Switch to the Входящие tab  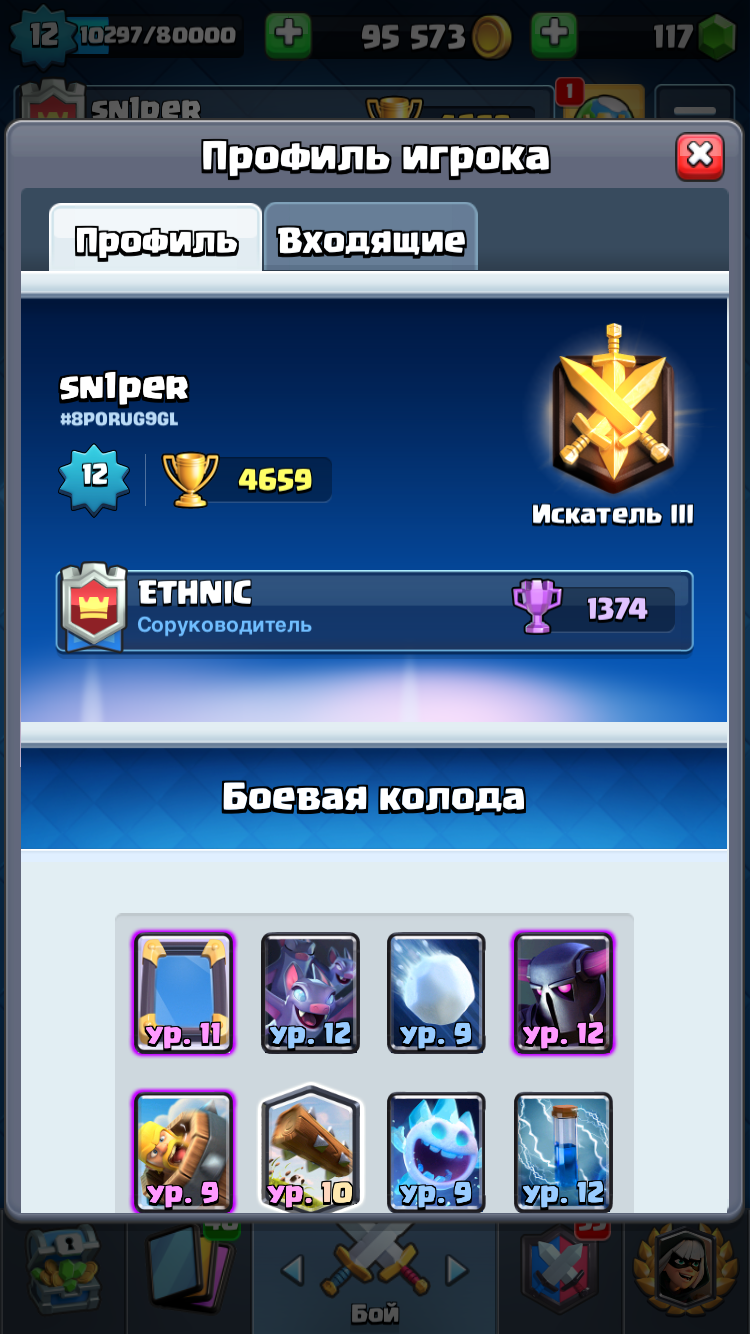pyautogui.click(x=371, y=238)
